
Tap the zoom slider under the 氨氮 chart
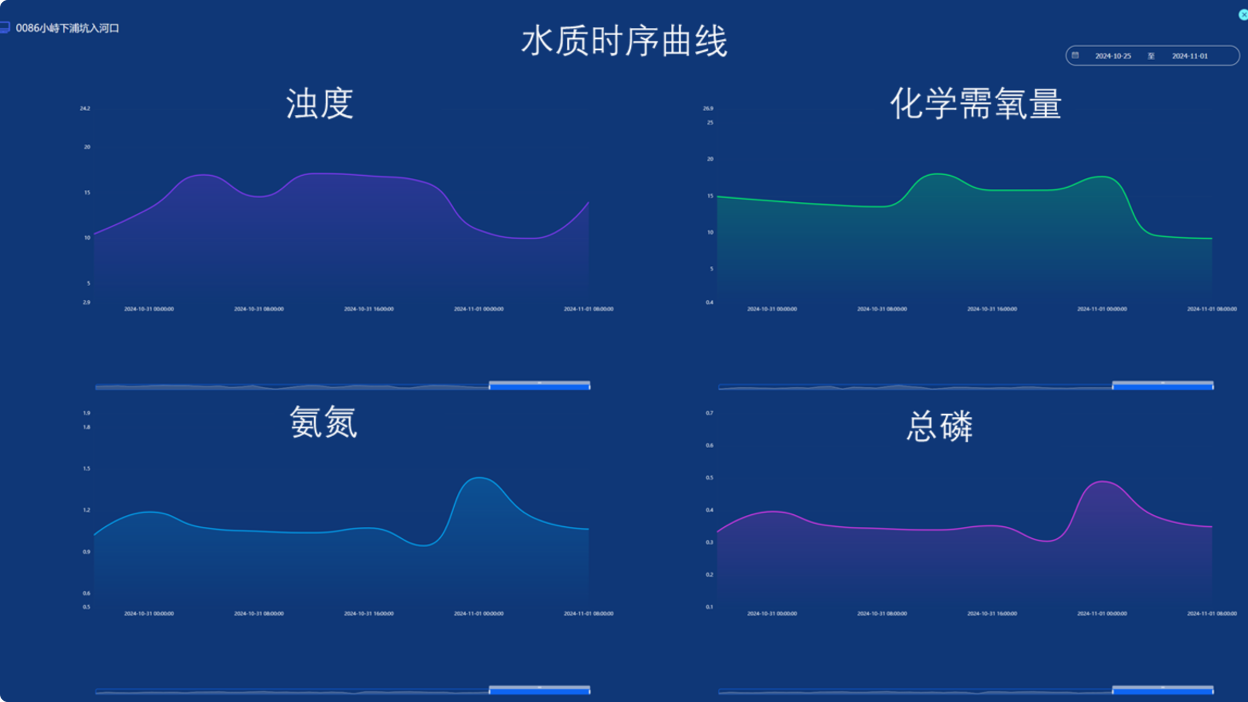[x=539, y=690]
